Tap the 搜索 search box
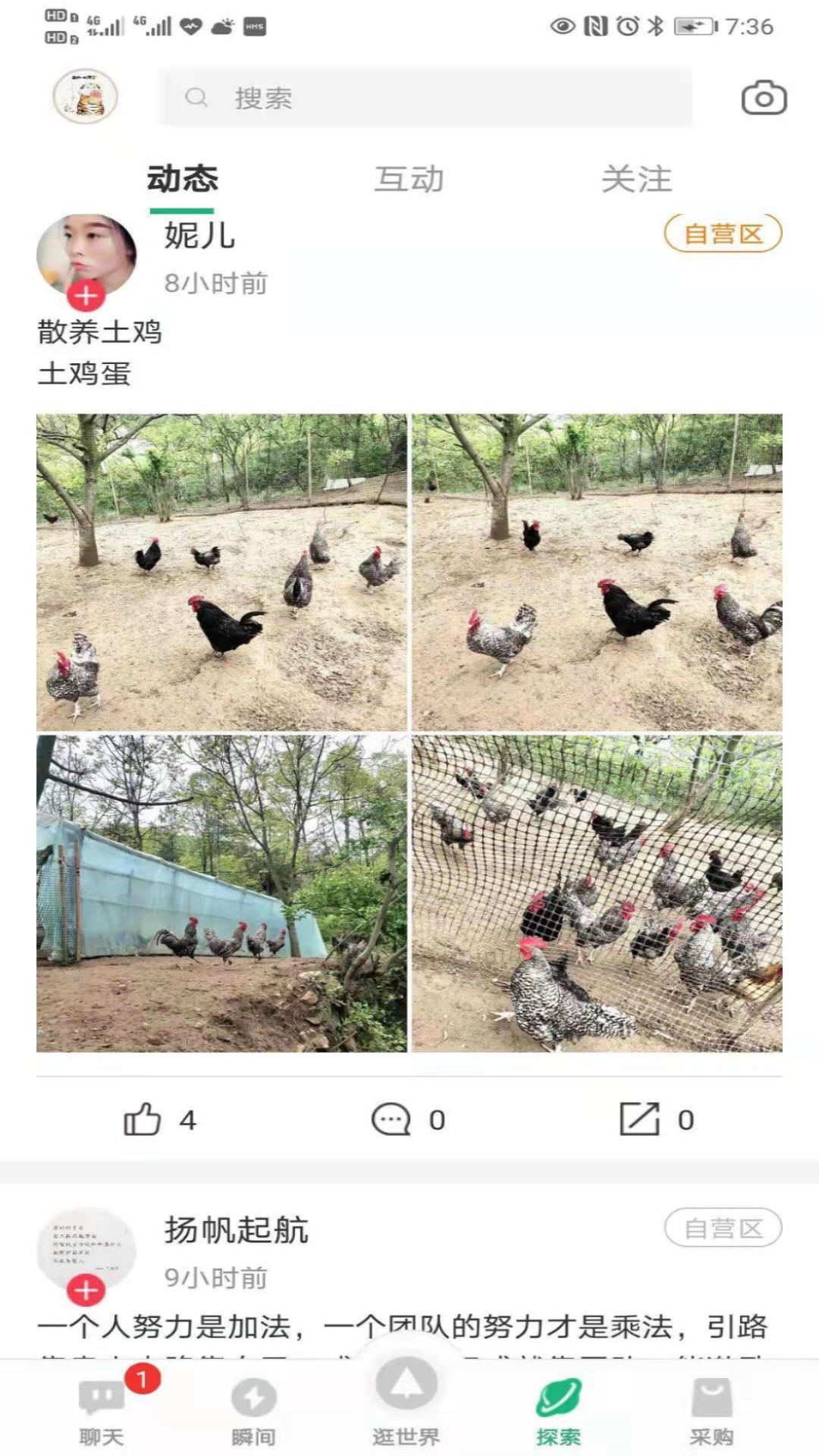The height and width of the screenshot is (1456, 819). [x=425, y=97]
